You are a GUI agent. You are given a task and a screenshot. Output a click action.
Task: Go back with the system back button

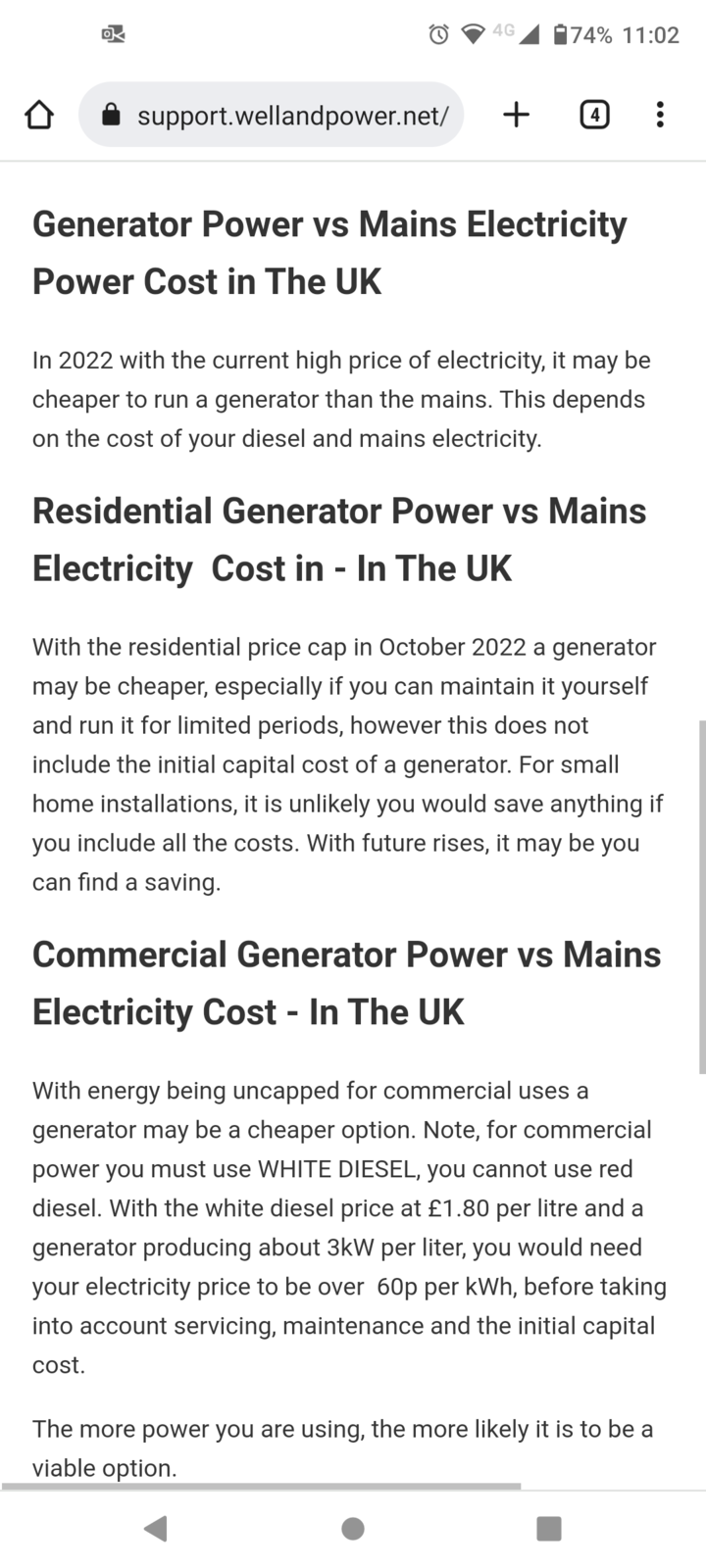(156, 1528)
